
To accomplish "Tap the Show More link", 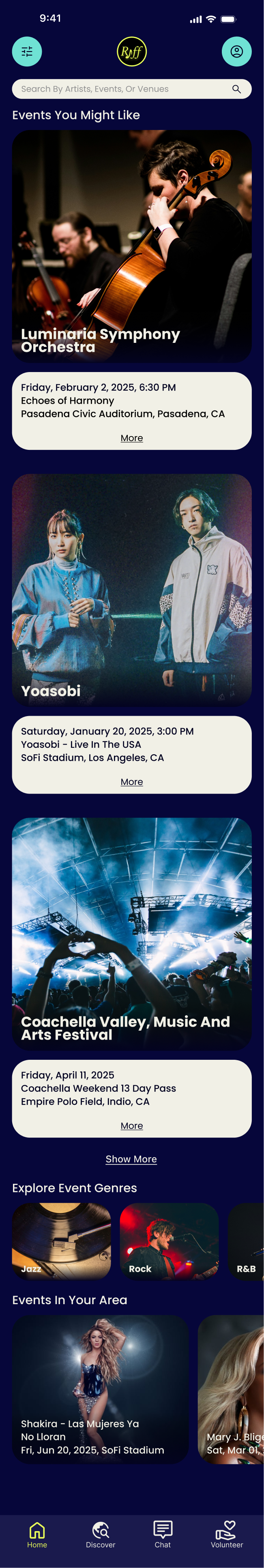I will pos(131,1159).
